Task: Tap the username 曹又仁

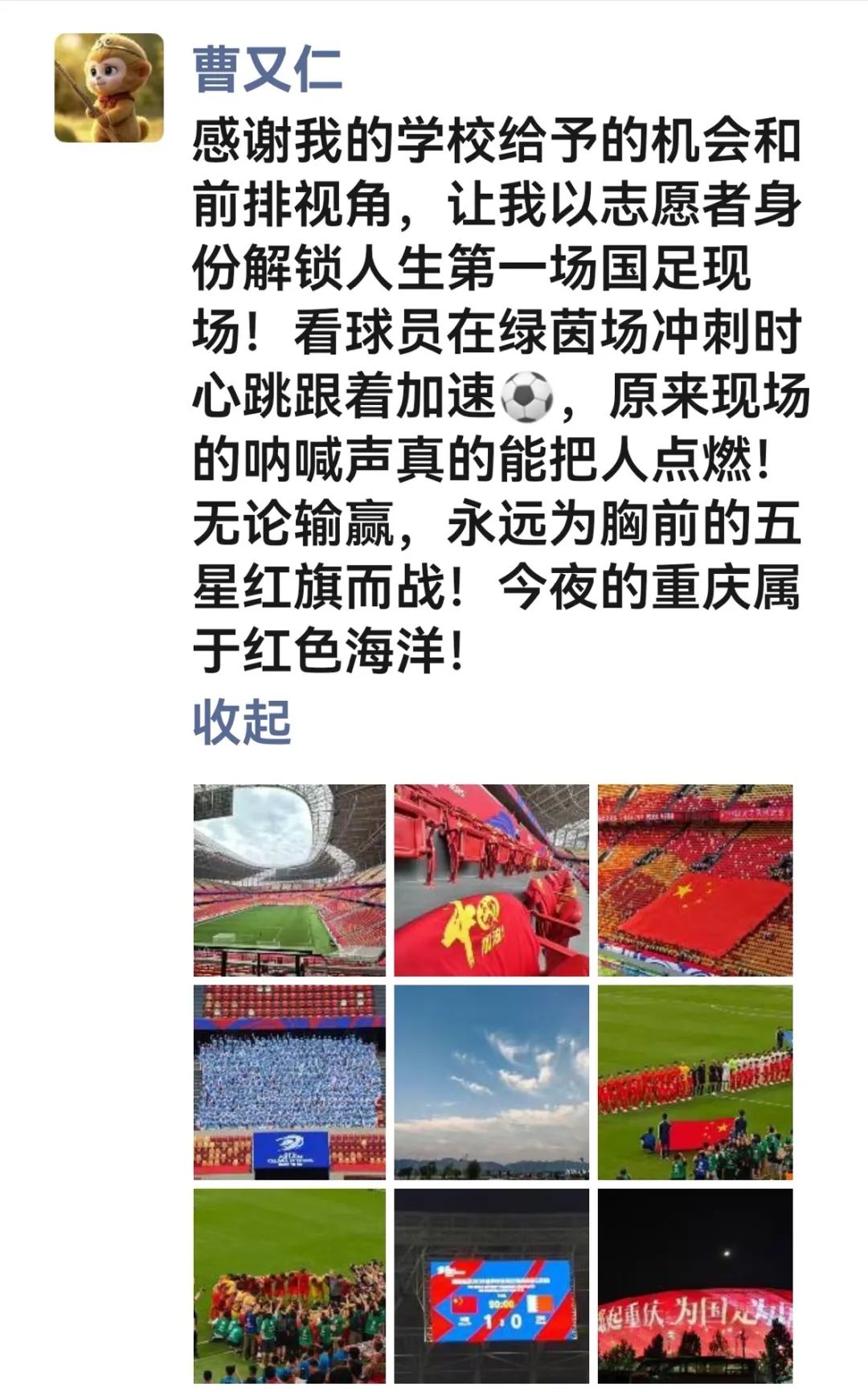Action: pyautogui.click(x=268, y=69)
